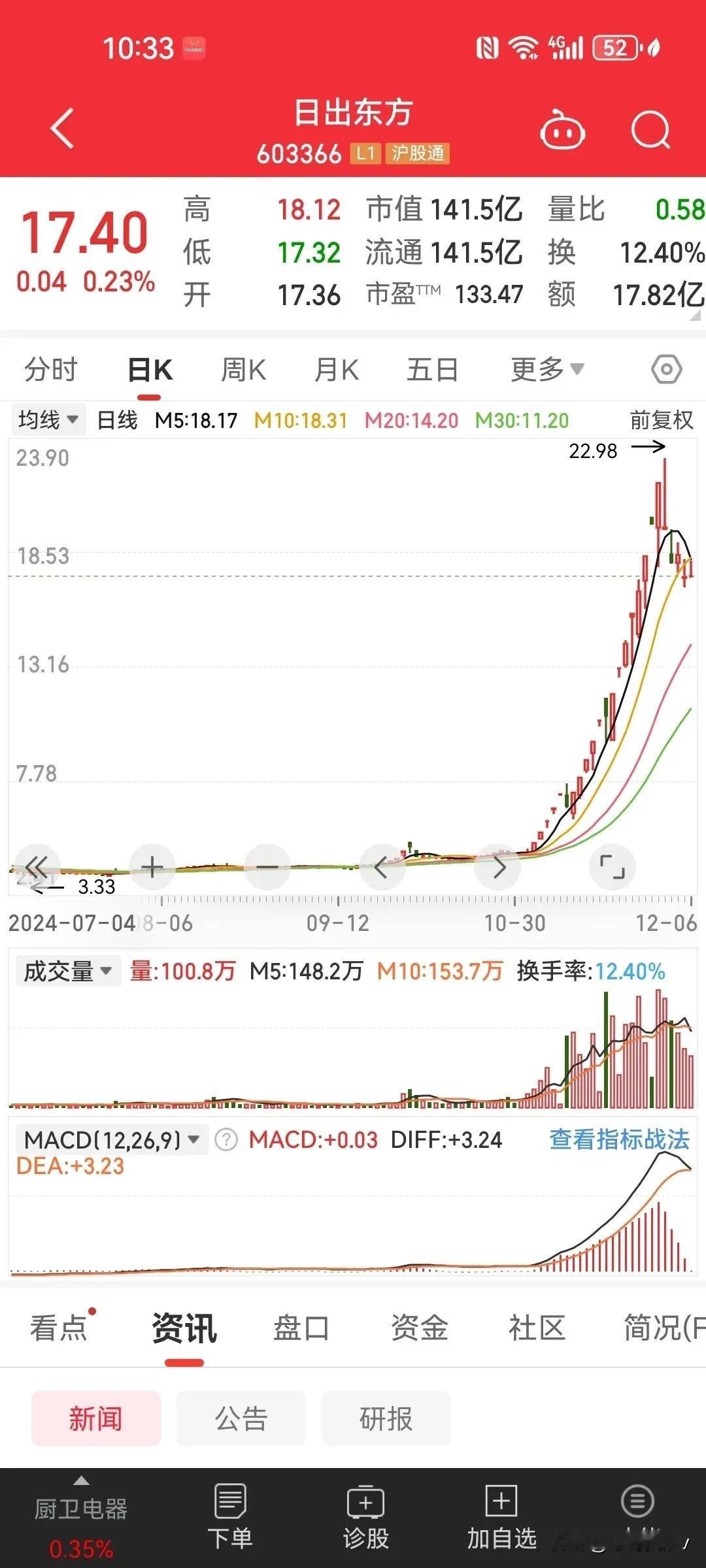706x1568 pixels.
Task: Tap 下单 to place an order
Action: point(230,1517)
